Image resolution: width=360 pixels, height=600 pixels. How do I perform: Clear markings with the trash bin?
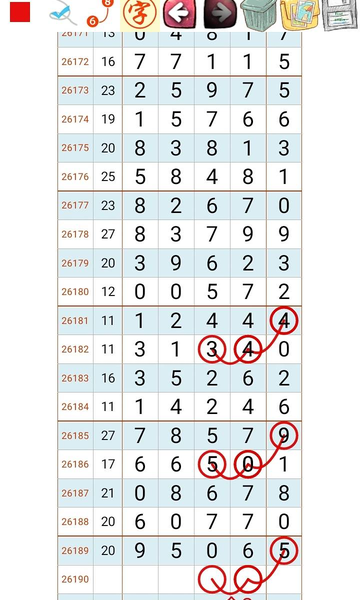point(259,15)
